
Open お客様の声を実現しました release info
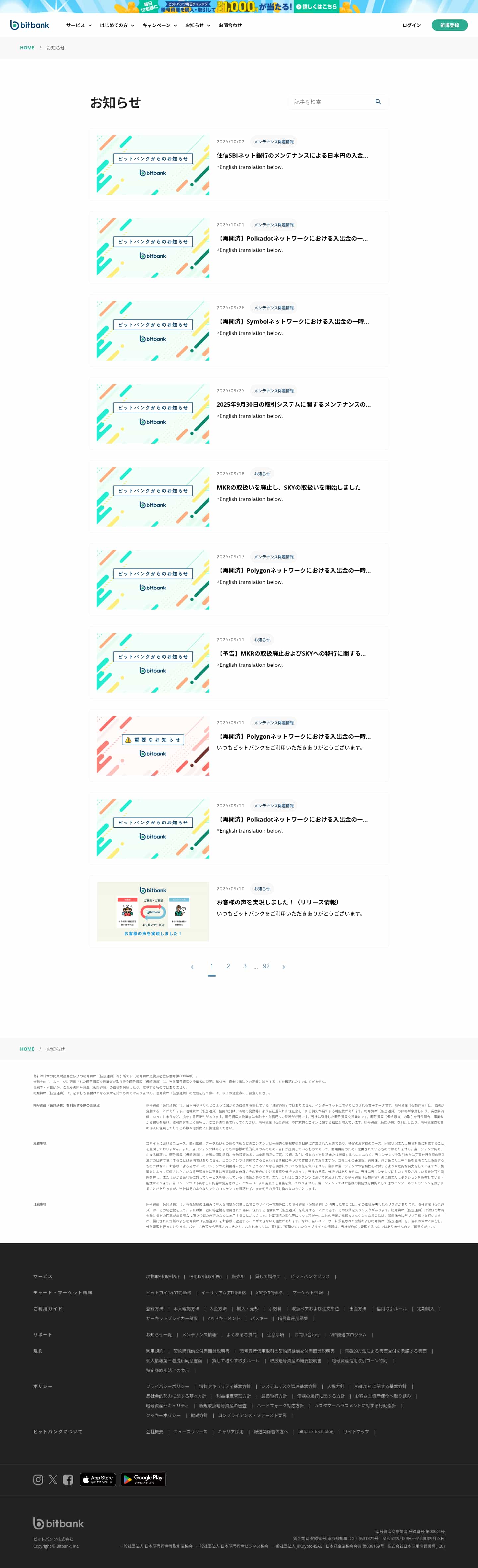click(278, 902)
